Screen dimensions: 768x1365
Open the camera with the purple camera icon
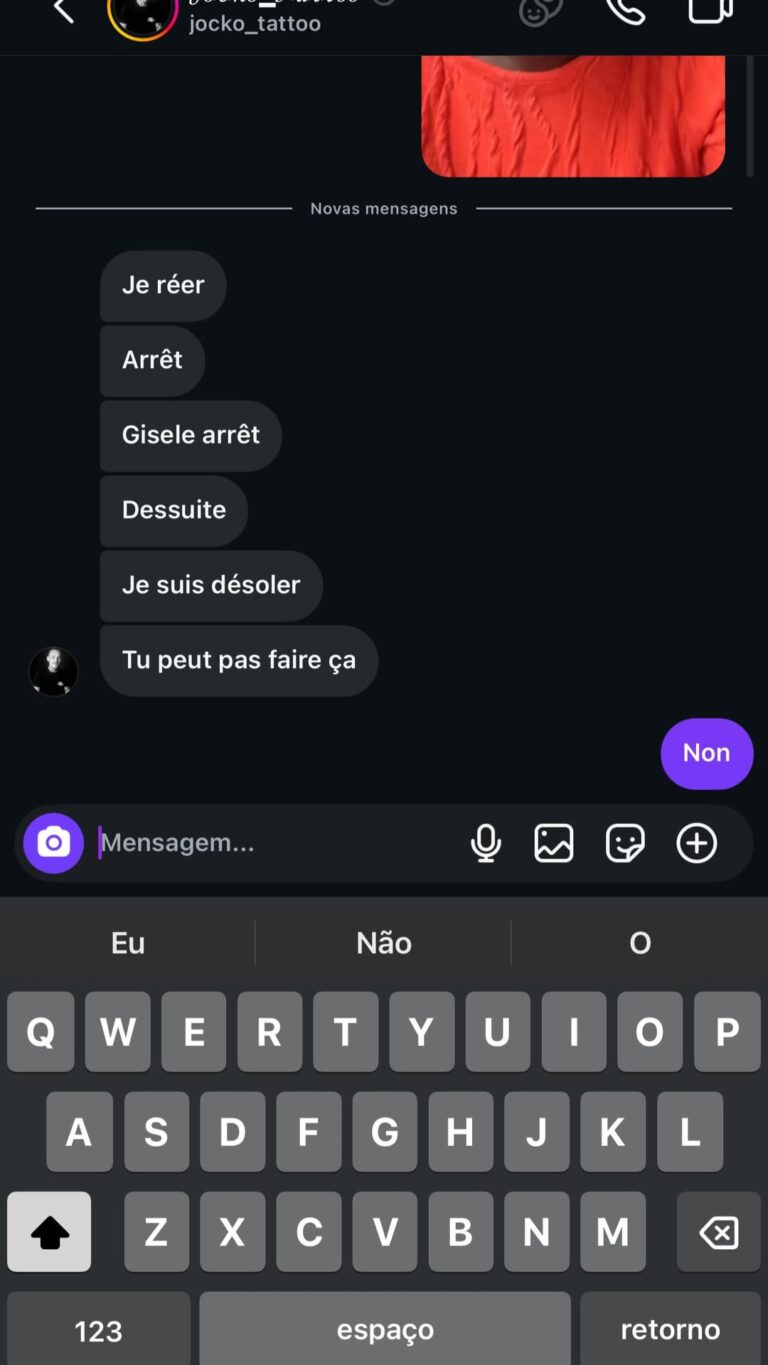click(53, 843)
